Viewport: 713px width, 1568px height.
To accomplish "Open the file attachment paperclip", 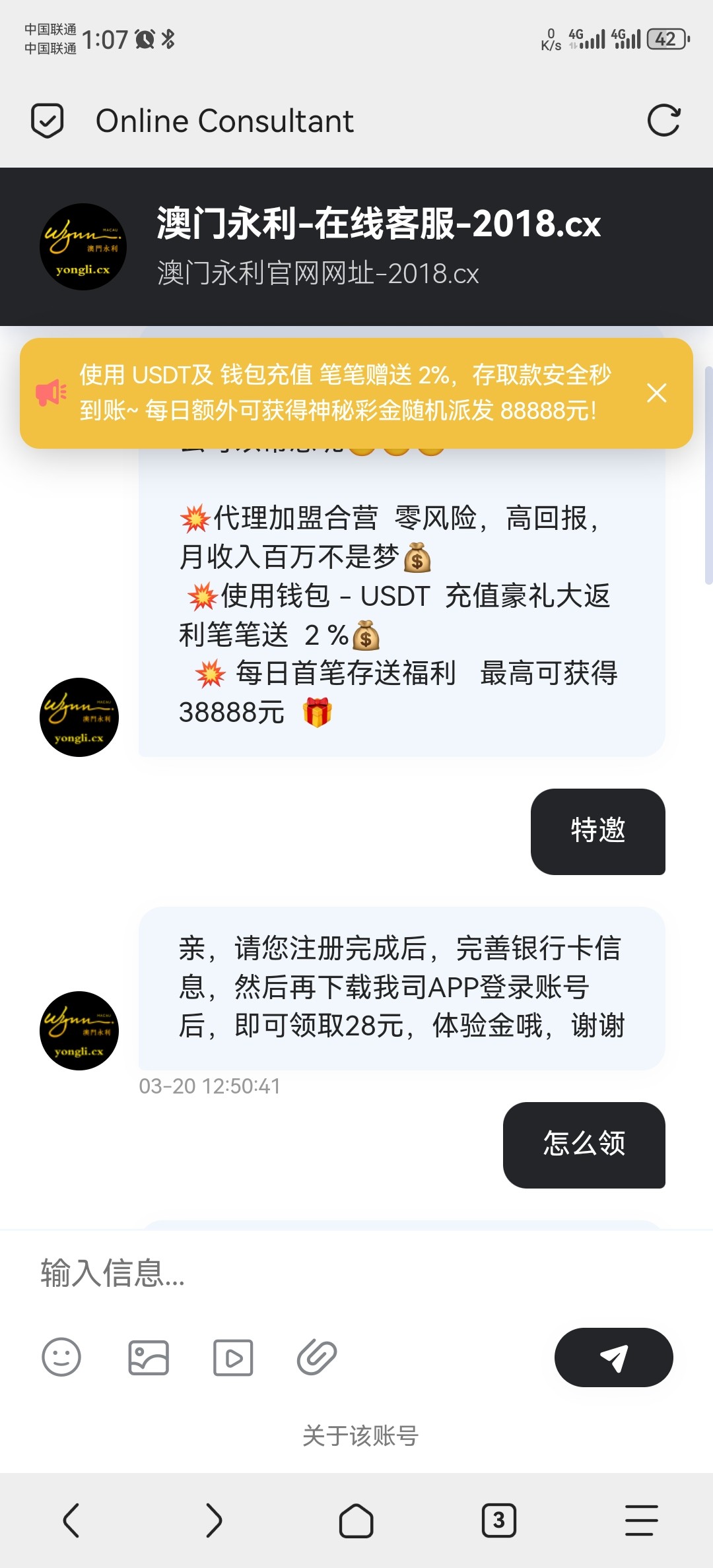I will pyautogui.click(x=318, y=1357).
